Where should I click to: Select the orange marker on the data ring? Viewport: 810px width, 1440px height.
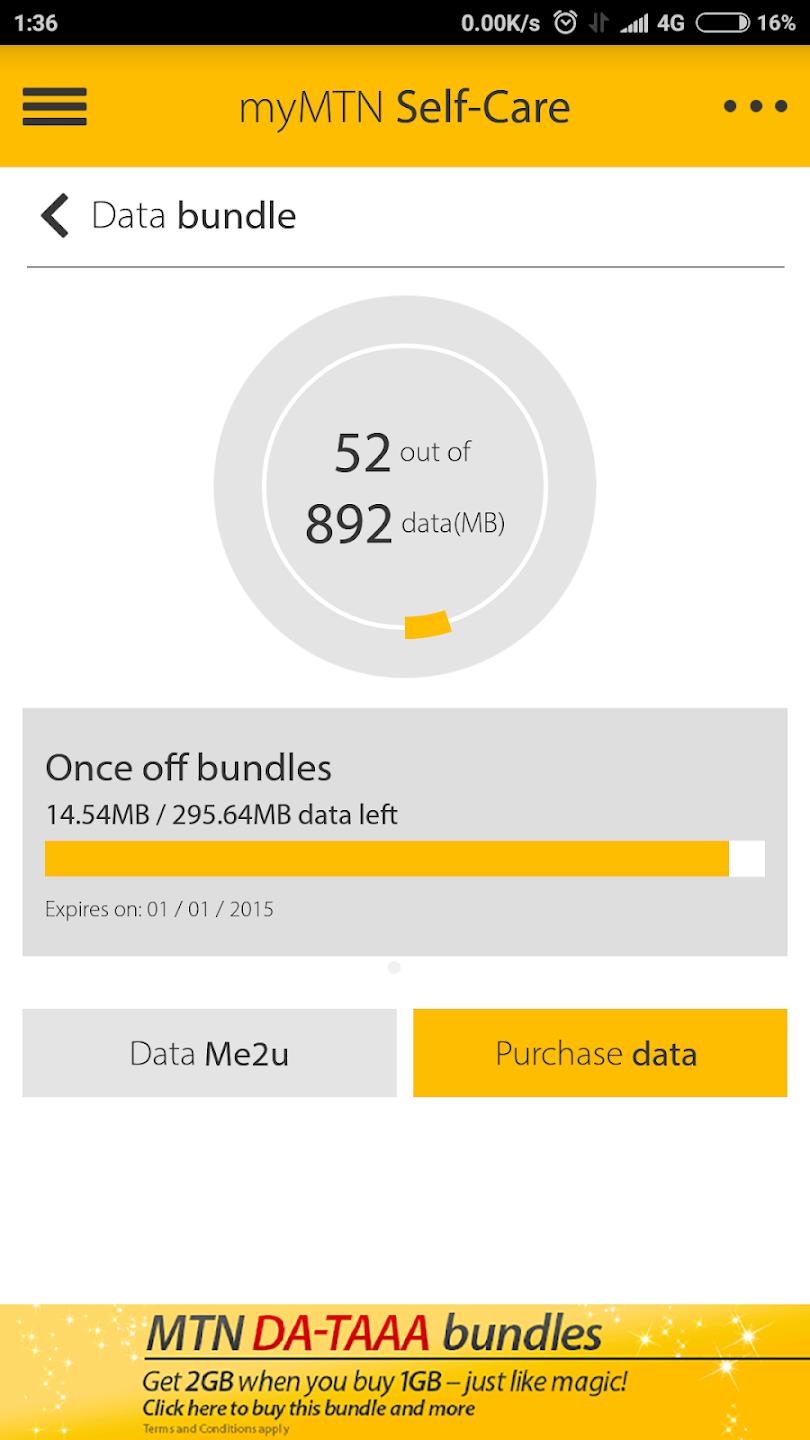click(x=425, y=623)
